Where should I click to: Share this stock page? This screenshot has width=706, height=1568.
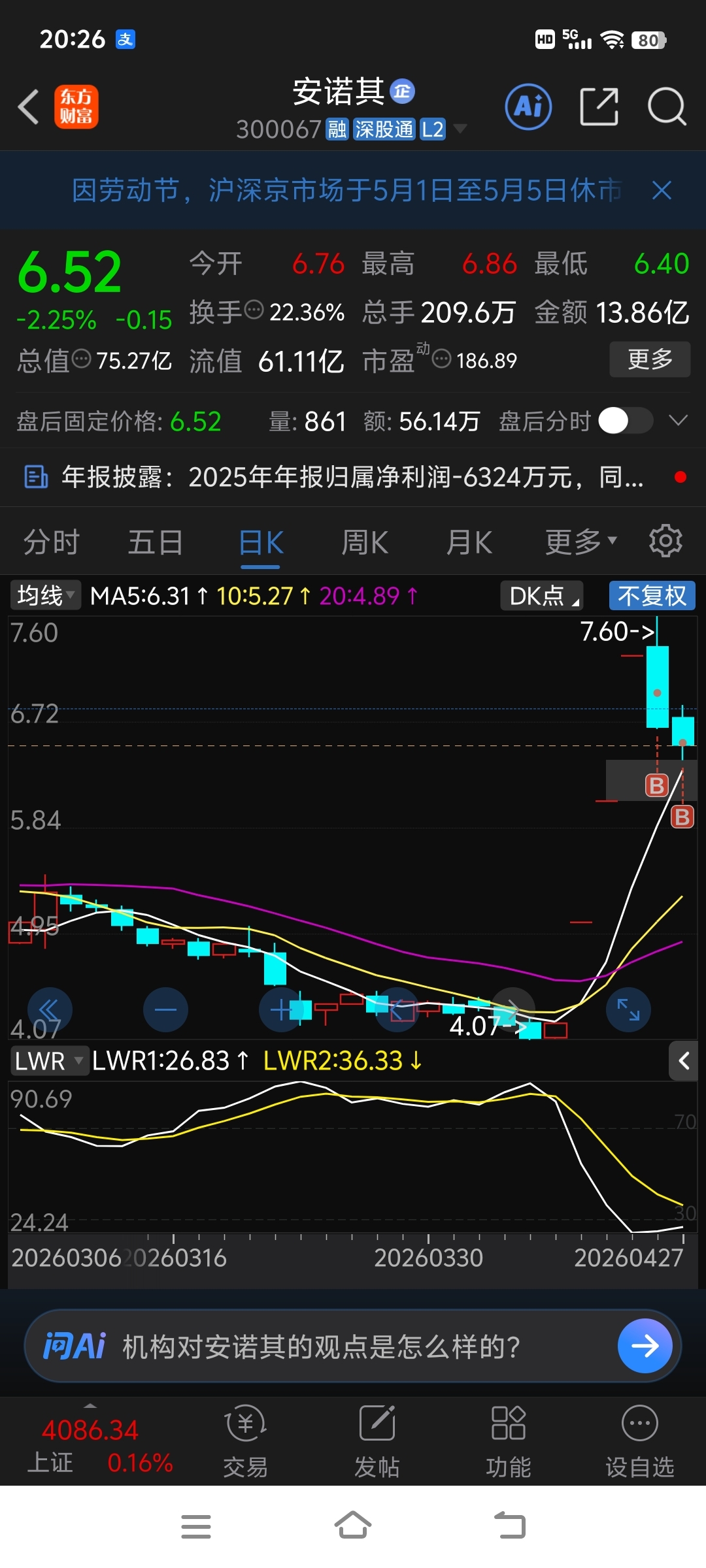click(x=599, y=106)
